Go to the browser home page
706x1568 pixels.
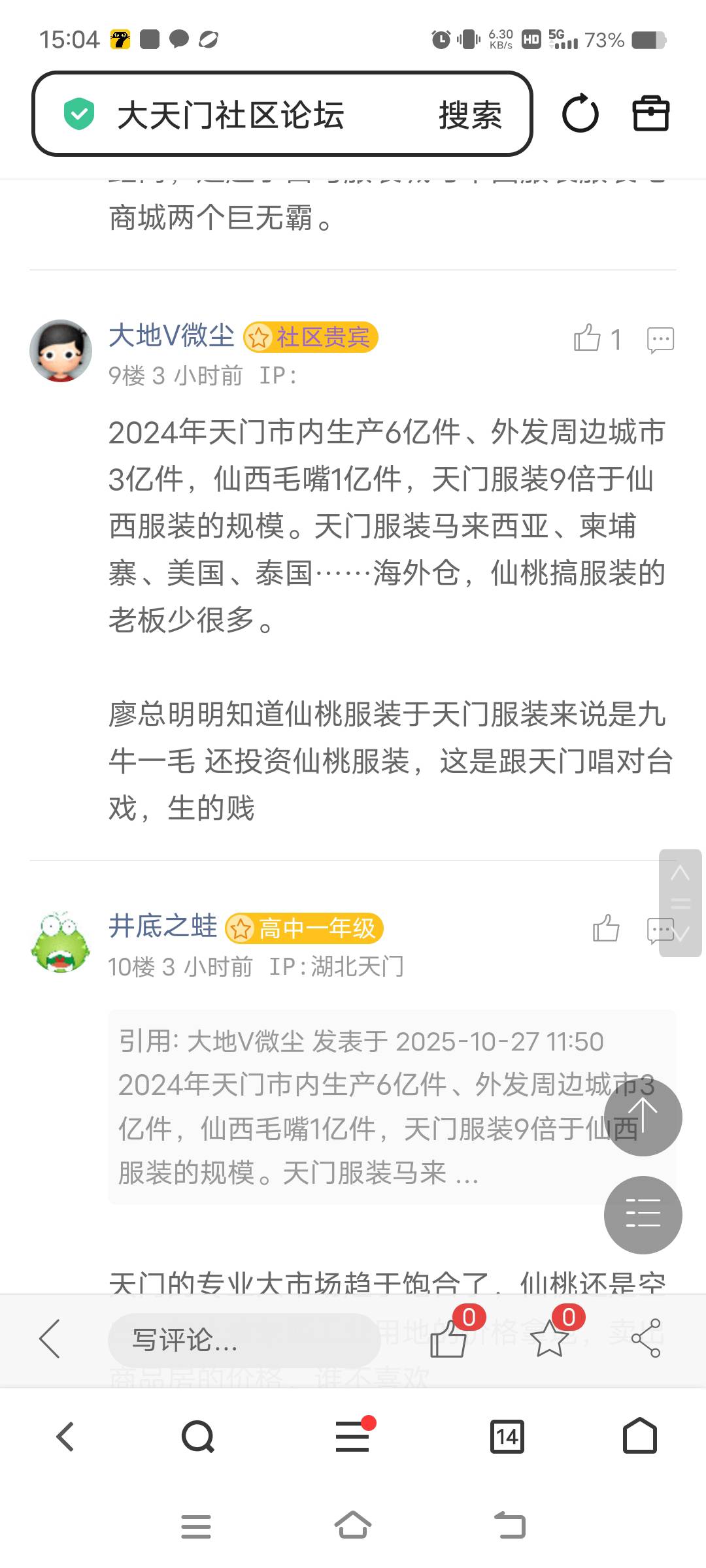tap(639, 1437)
